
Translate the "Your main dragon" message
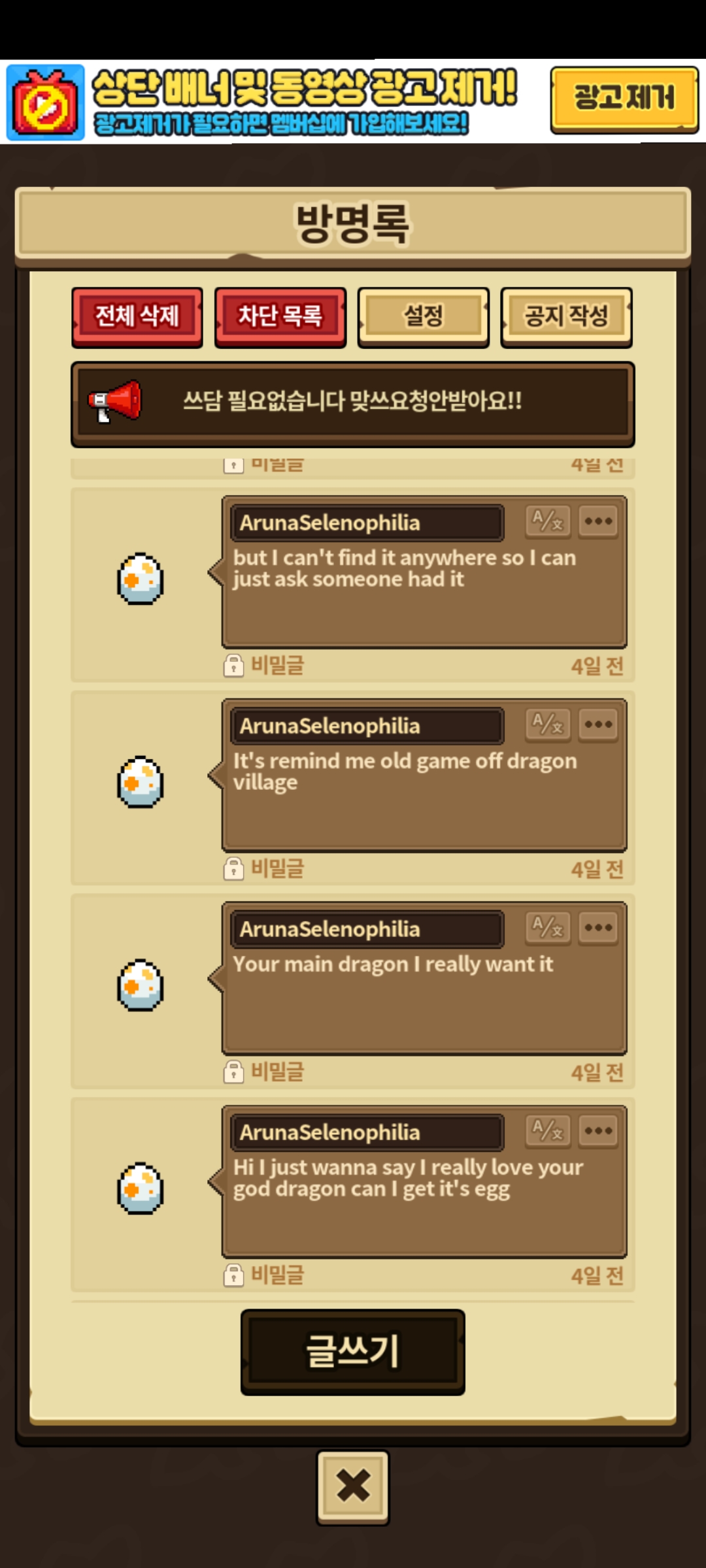[x=548, y=928]
